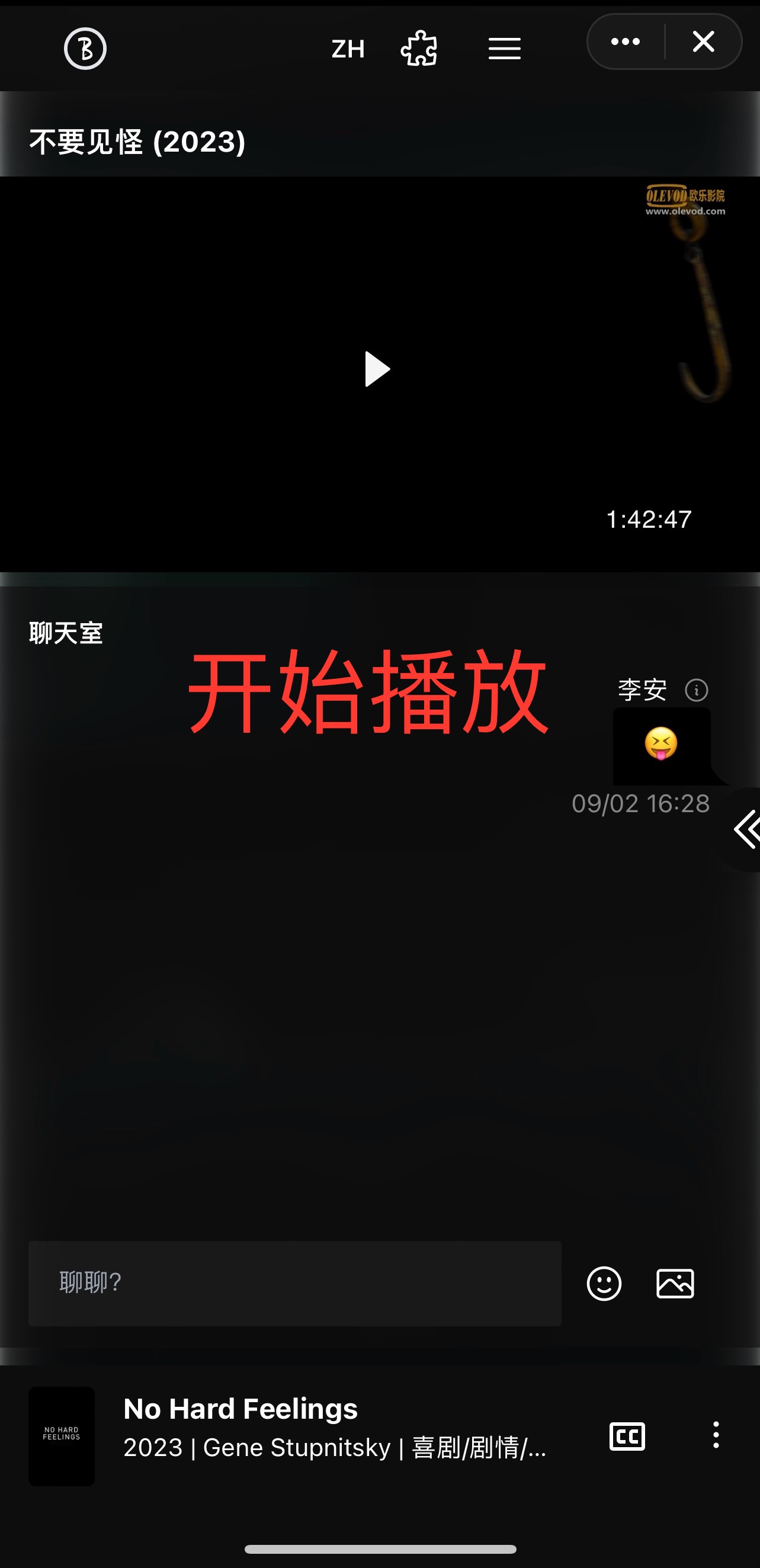Expand the side panel double arrow
Image resolution: width=760 pixels, height=1568 pixels.
click(x=746, y=829)
